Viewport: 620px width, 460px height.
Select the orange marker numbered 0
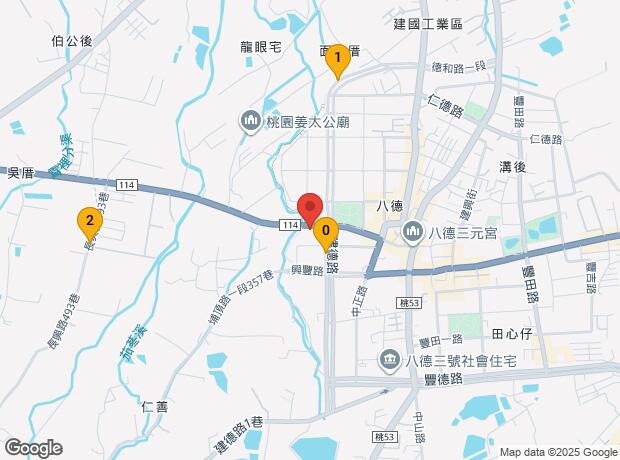click(325, 233)
